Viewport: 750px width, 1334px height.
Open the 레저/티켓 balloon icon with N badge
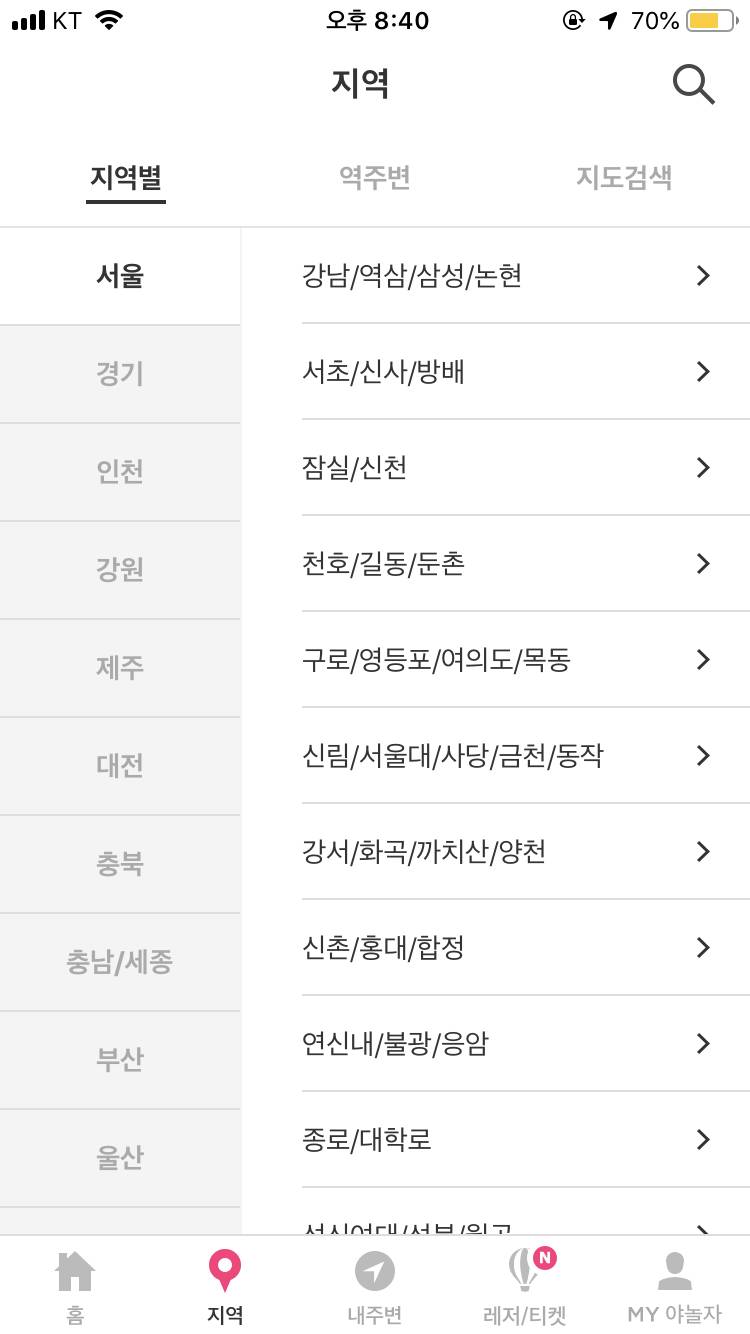(524, 1283)
